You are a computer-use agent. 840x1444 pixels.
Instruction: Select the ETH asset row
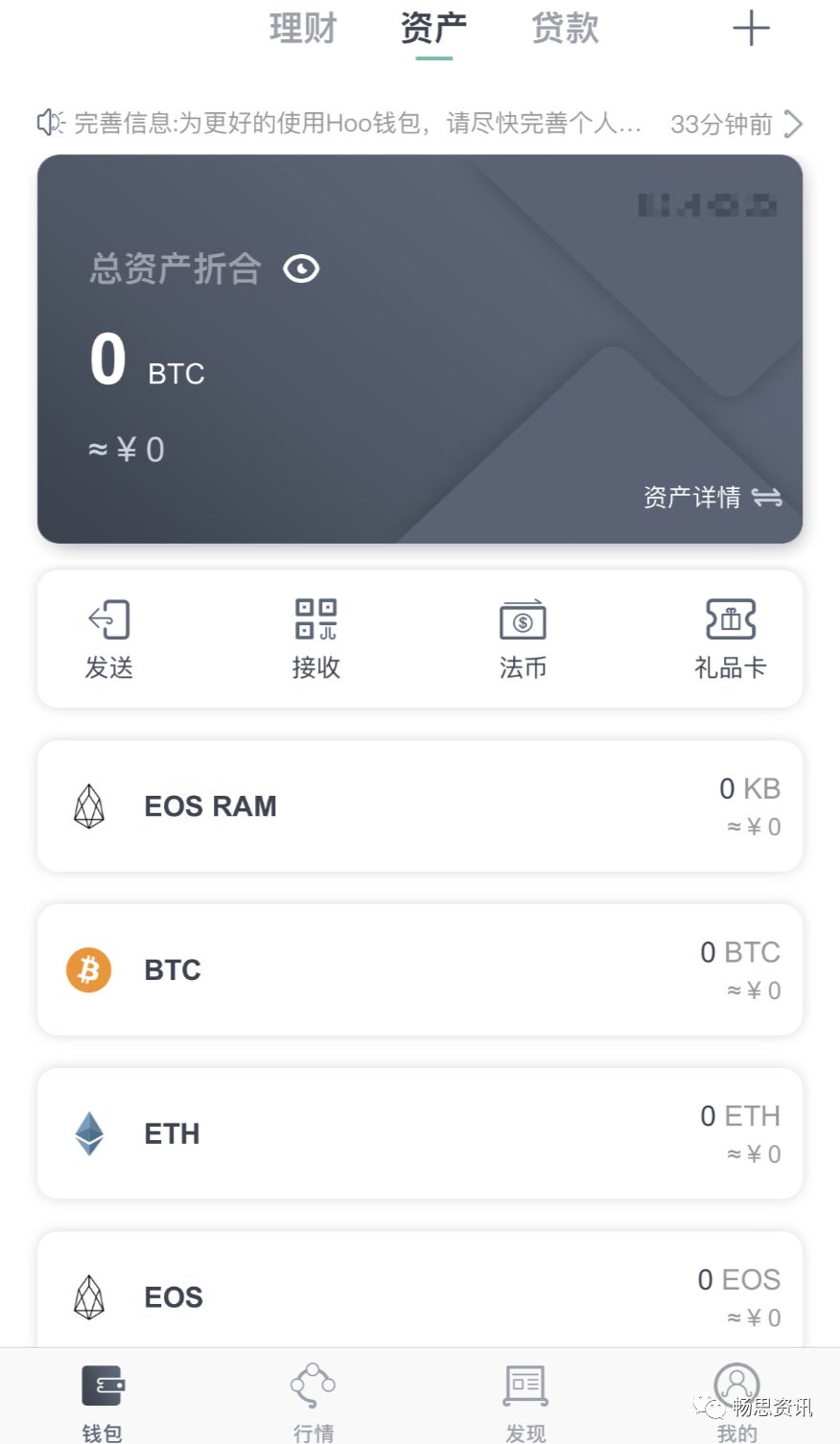pos(420,1133)
